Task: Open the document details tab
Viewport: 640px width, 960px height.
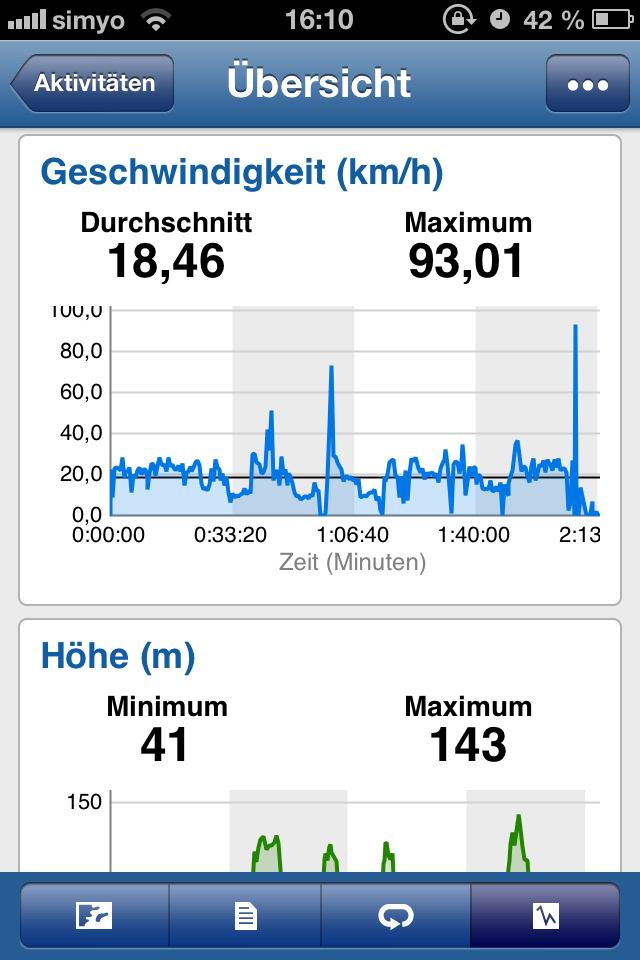Action: 245,915
